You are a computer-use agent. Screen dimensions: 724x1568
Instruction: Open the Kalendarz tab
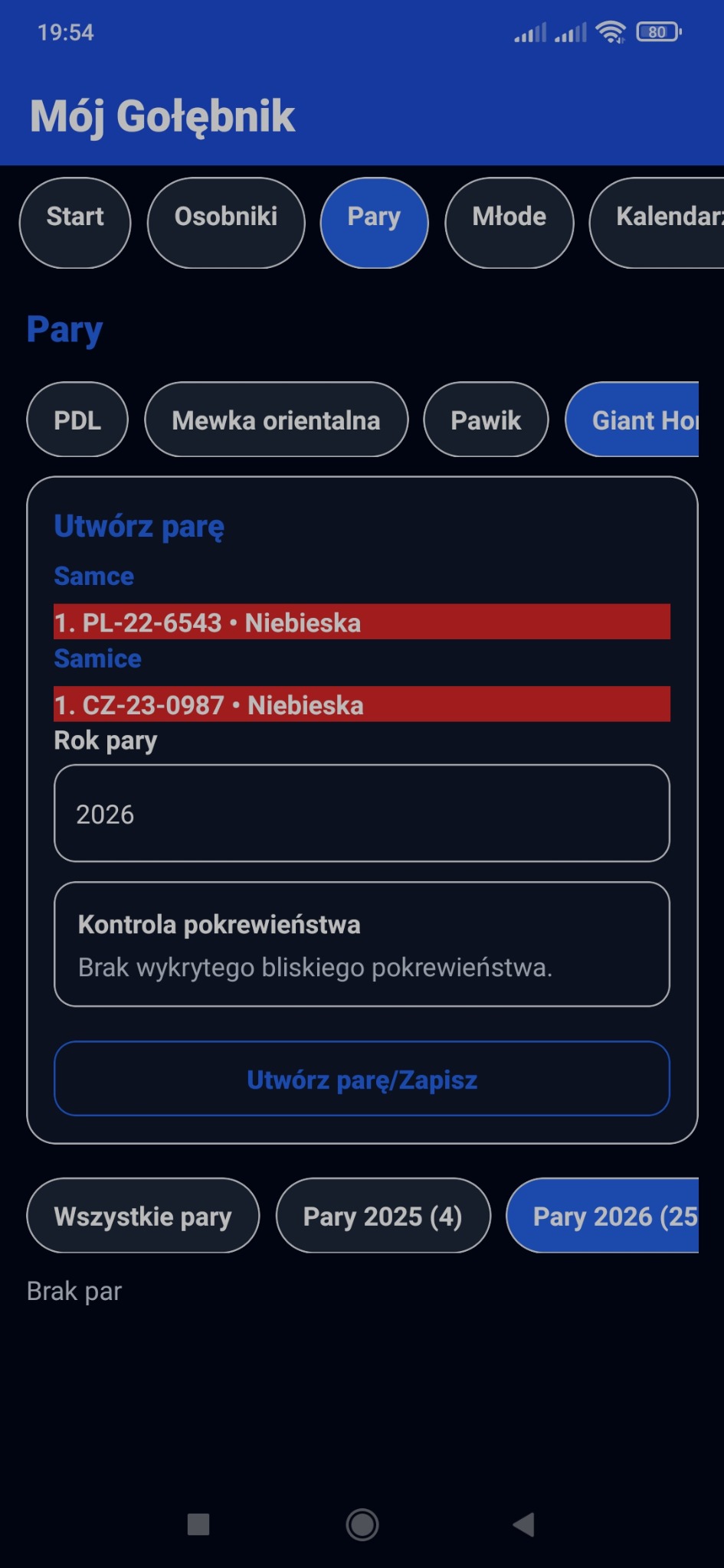(657, 223)
